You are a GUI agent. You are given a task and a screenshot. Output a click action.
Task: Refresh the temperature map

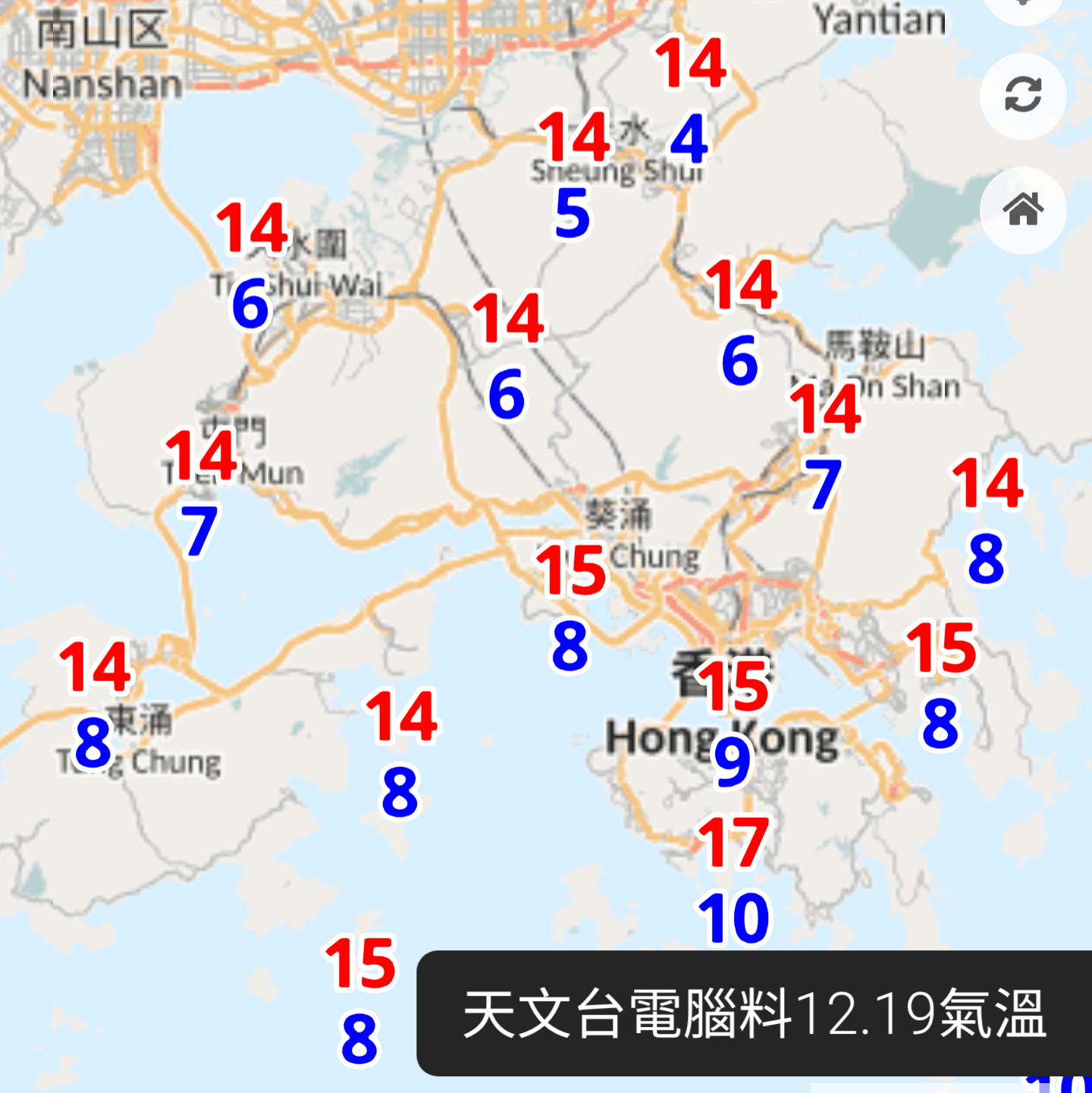point(1023,96)
